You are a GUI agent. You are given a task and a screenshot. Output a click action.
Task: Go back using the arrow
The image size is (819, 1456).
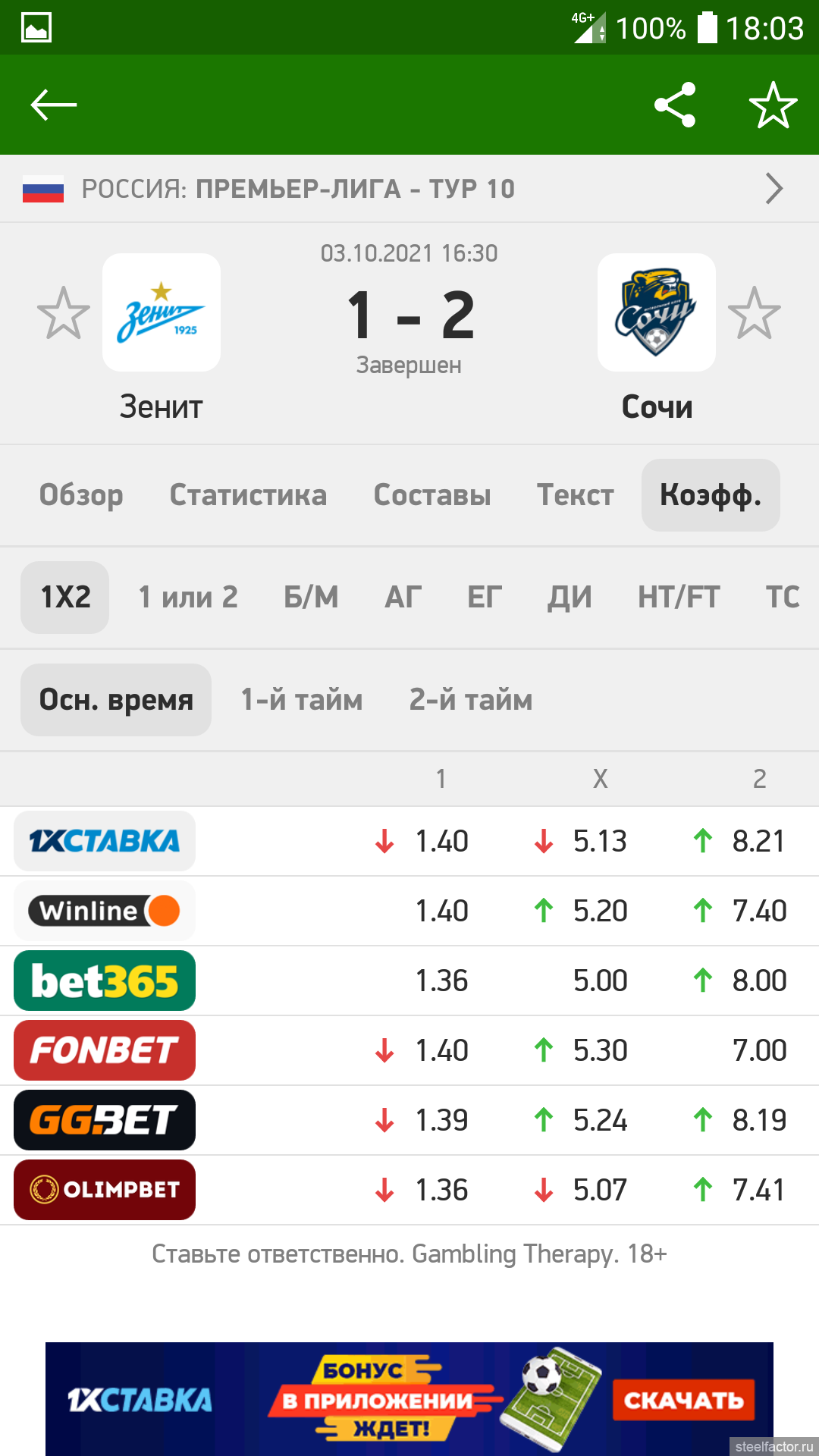53,105
